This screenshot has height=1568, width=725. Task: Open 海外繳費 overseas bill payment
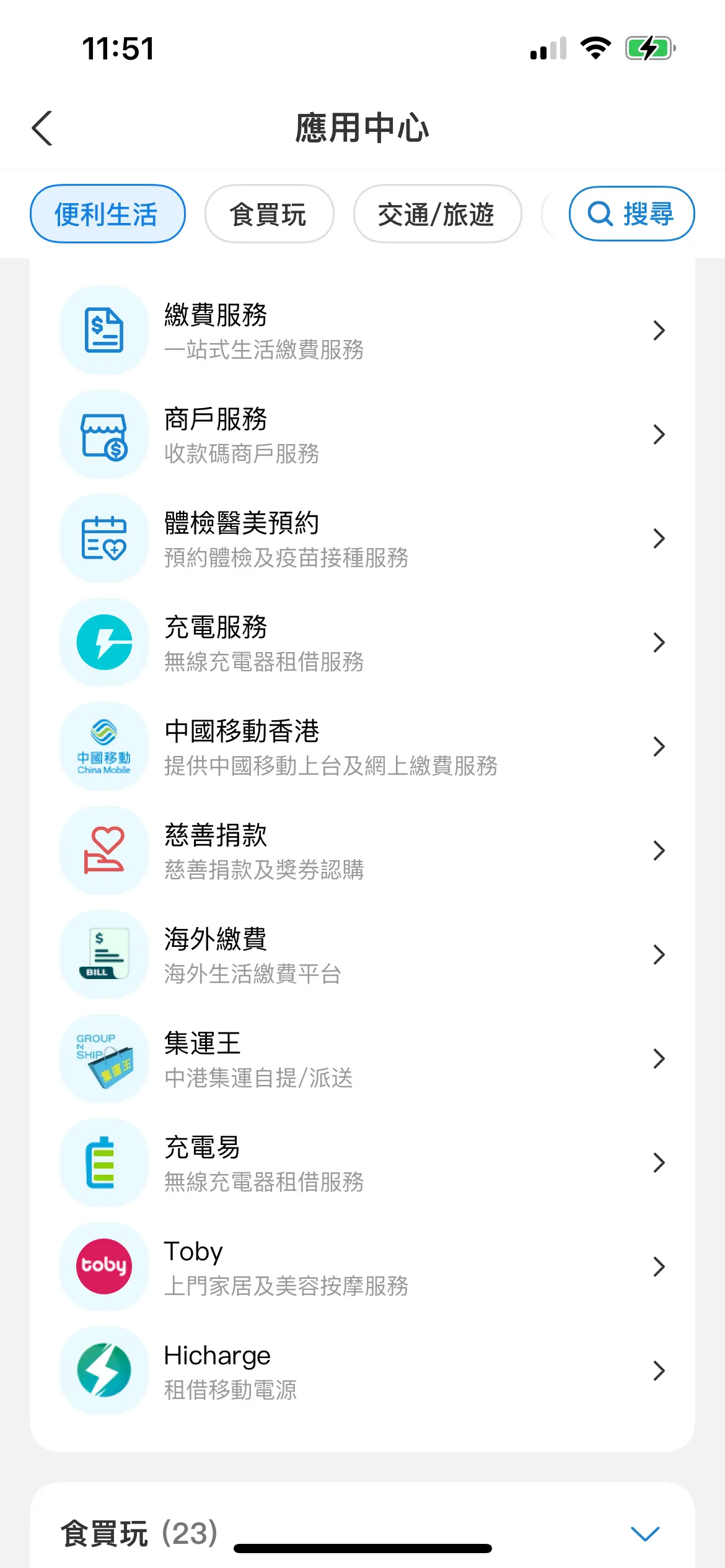362,954
